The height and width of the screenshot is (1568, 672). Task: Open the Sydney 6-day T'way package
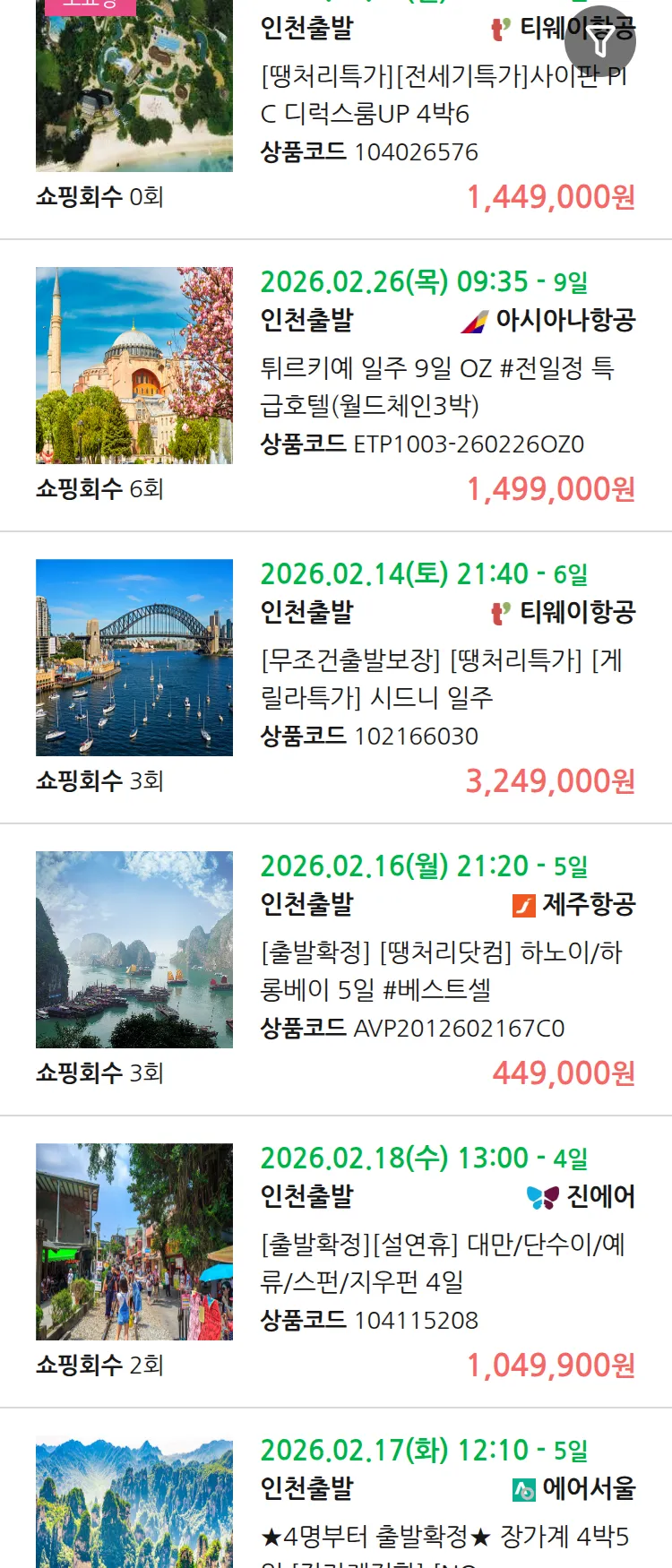click(x=441, y=678)
